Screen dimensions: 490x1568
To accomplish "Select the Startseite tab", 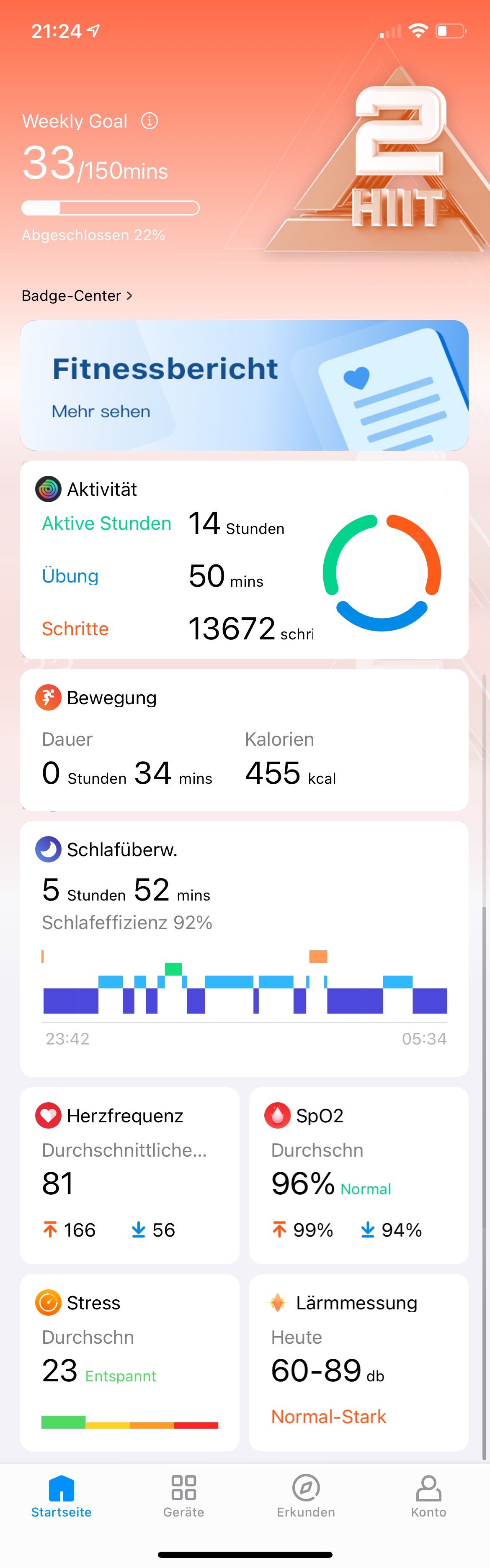I will pyautogui.click(x=62, y=1496).
